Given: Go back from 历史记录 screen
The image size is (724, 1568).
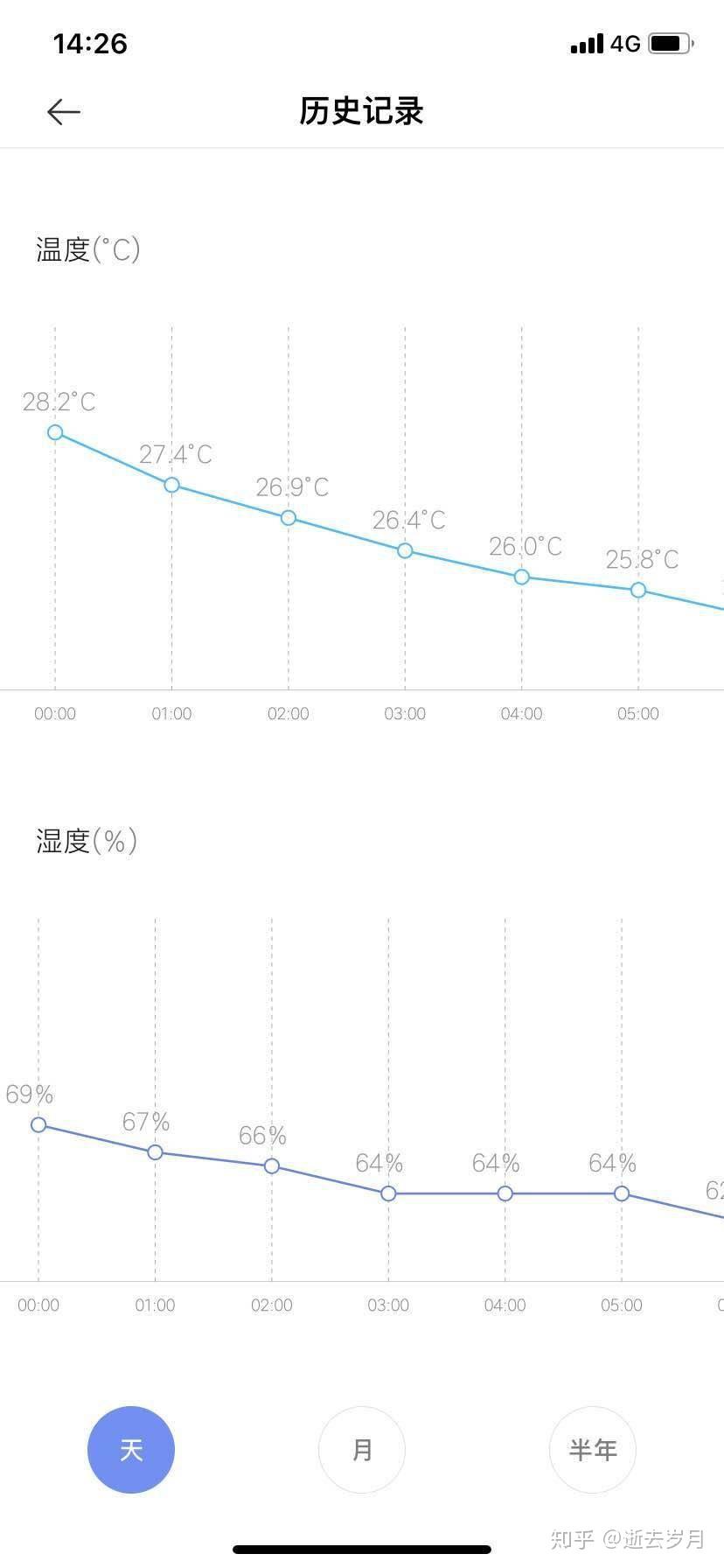Looking at the screenshot, I should 64,112.
